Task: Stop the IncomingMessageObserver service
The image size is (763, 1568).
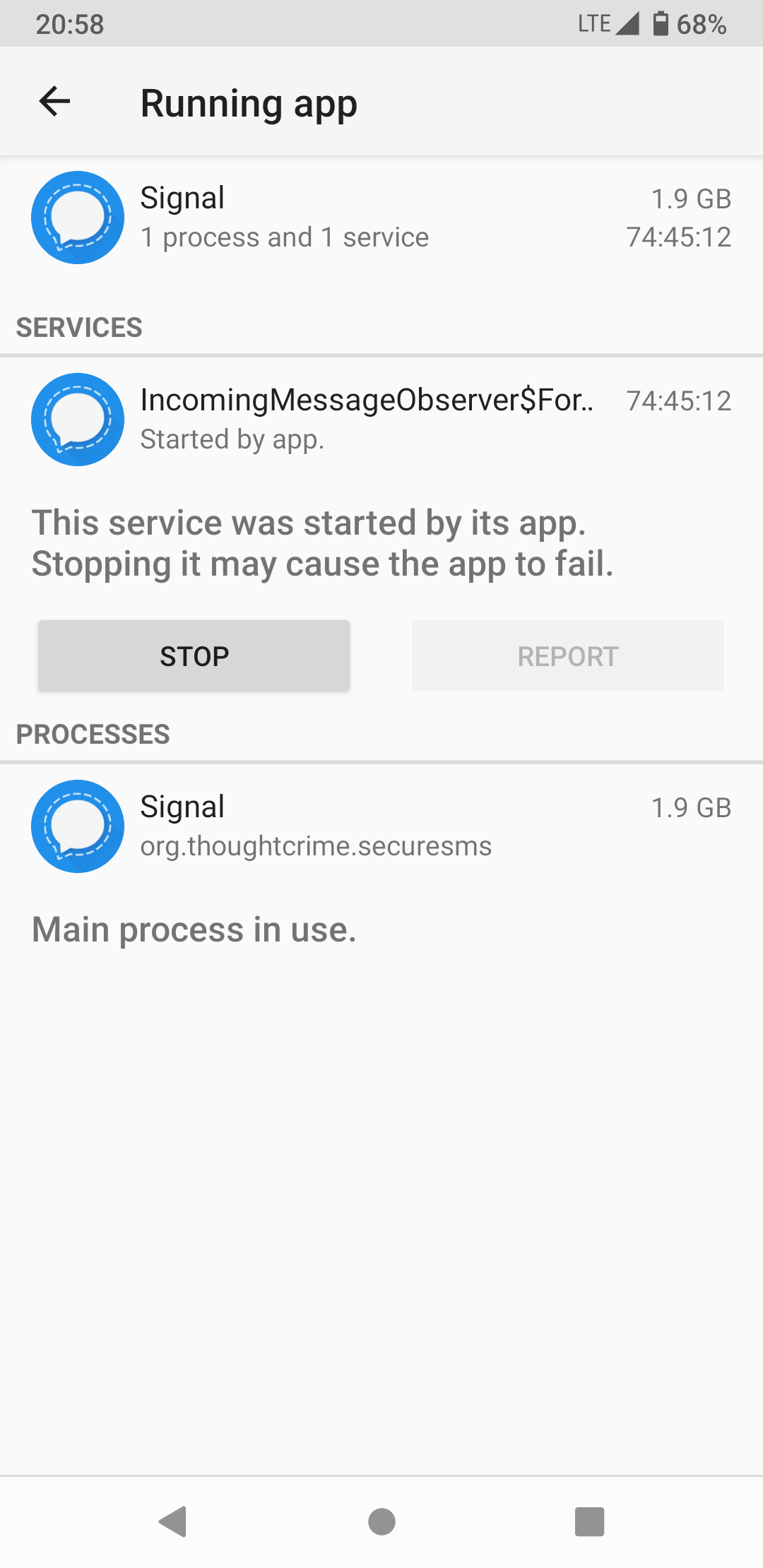Action: coord(194,655)
